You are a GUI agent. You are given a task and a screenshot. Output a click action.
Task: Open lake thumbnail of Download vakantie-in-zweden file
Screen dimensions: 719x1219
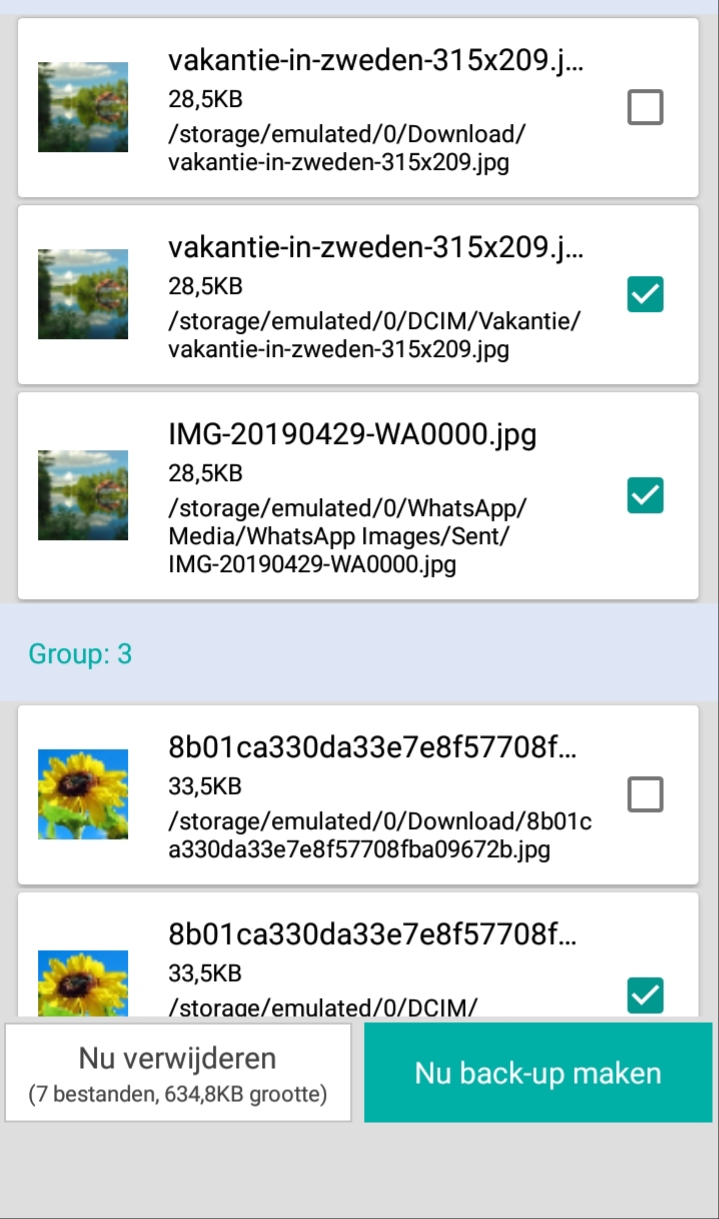coord(83,107)
